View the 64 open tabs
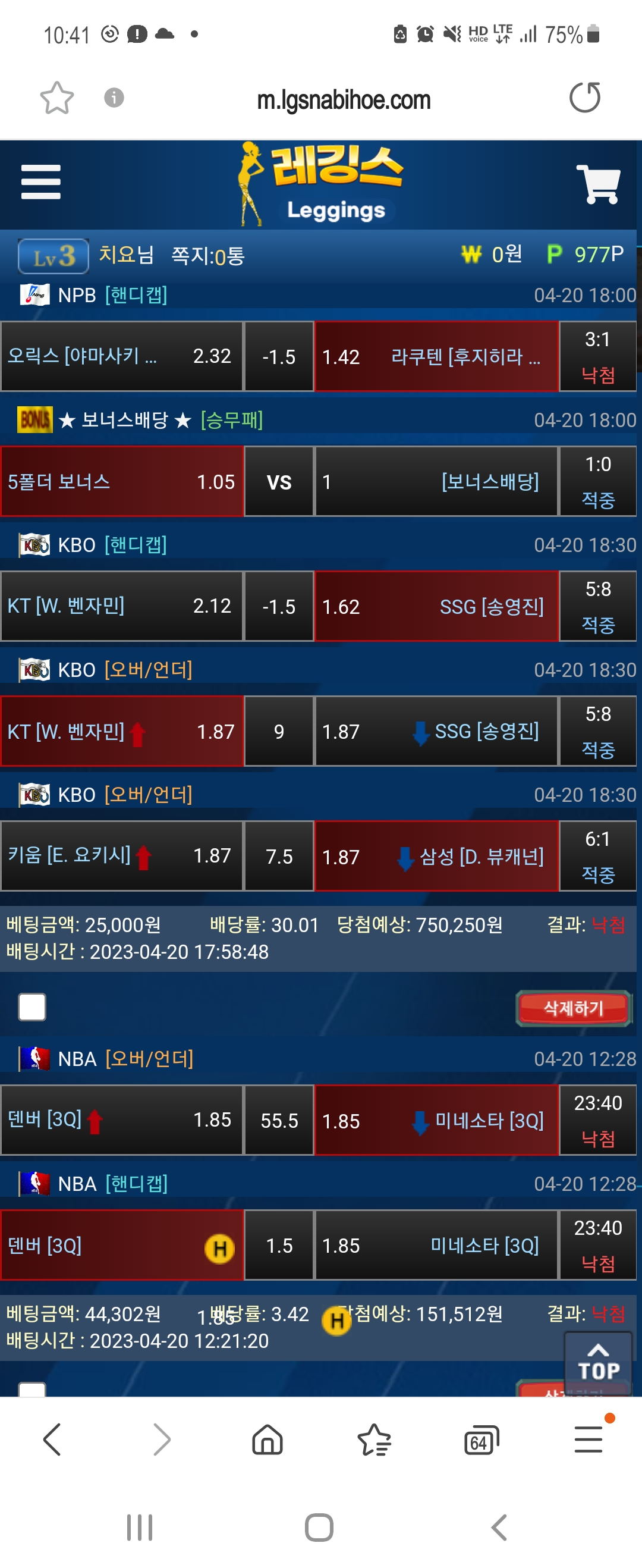Image resolution: width=642 pixels, height=1568 pixels. (x=481, y=1439)
